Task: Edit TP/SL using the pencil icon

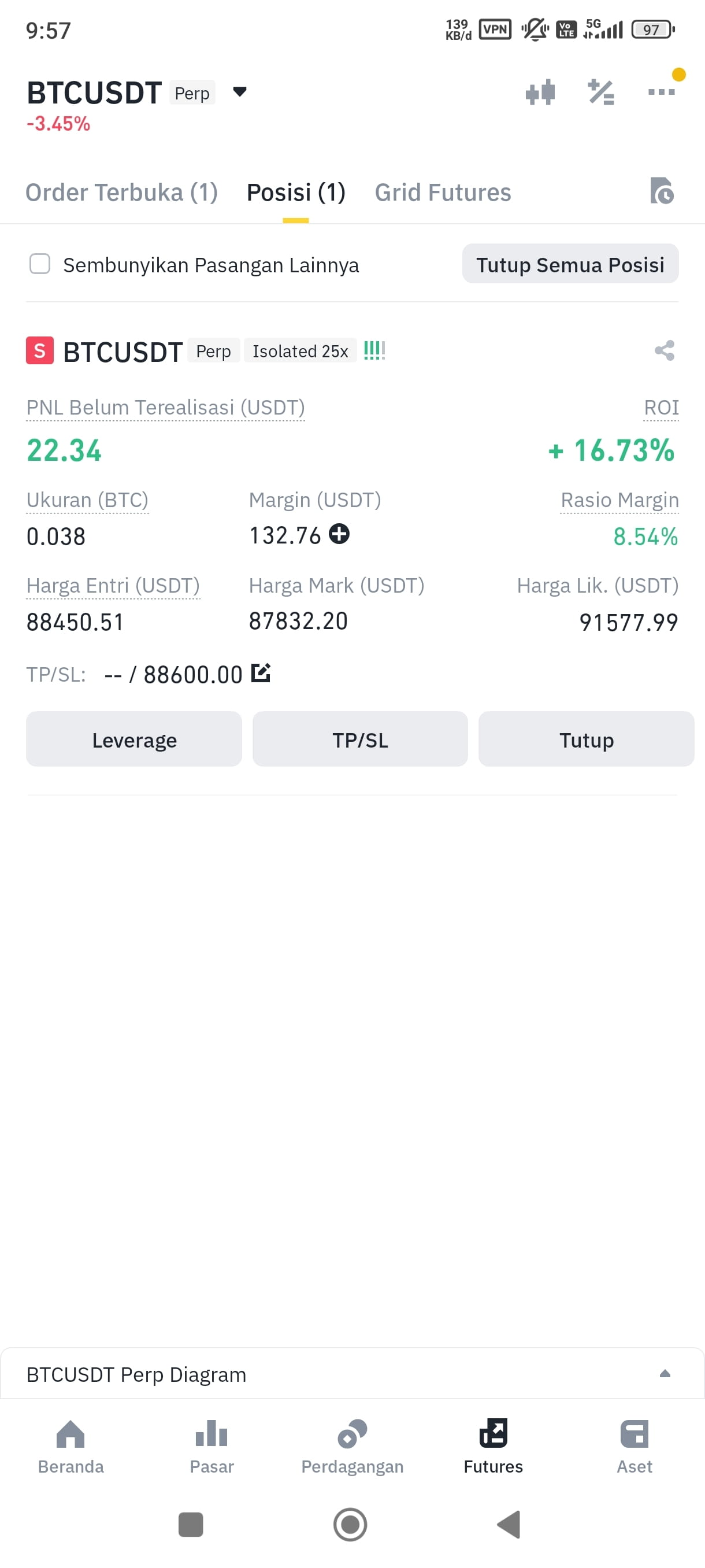Action: point(261,672)
